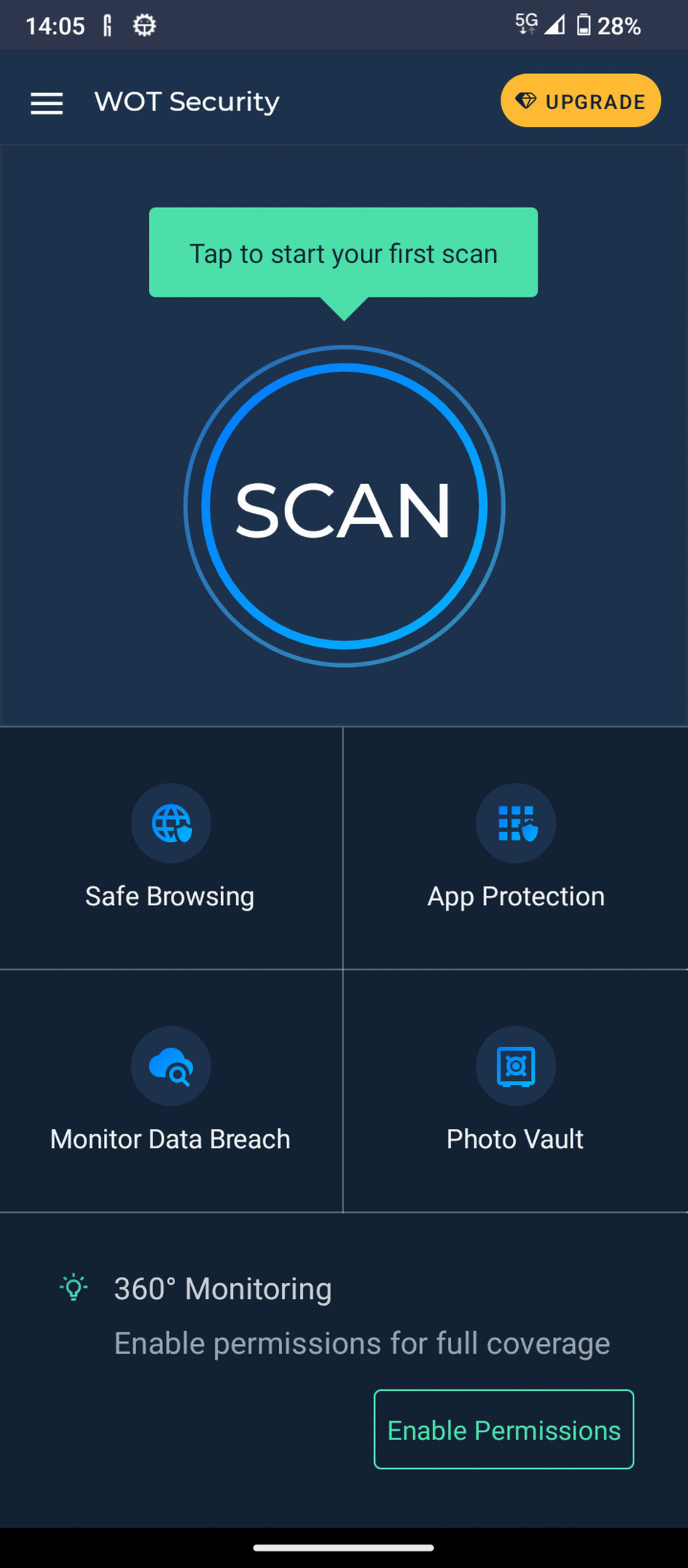Image resolution: width=688 pixels, height=1568 pixels.
Task: Start a scan with the SCAN button
Action: coord(344,507)
